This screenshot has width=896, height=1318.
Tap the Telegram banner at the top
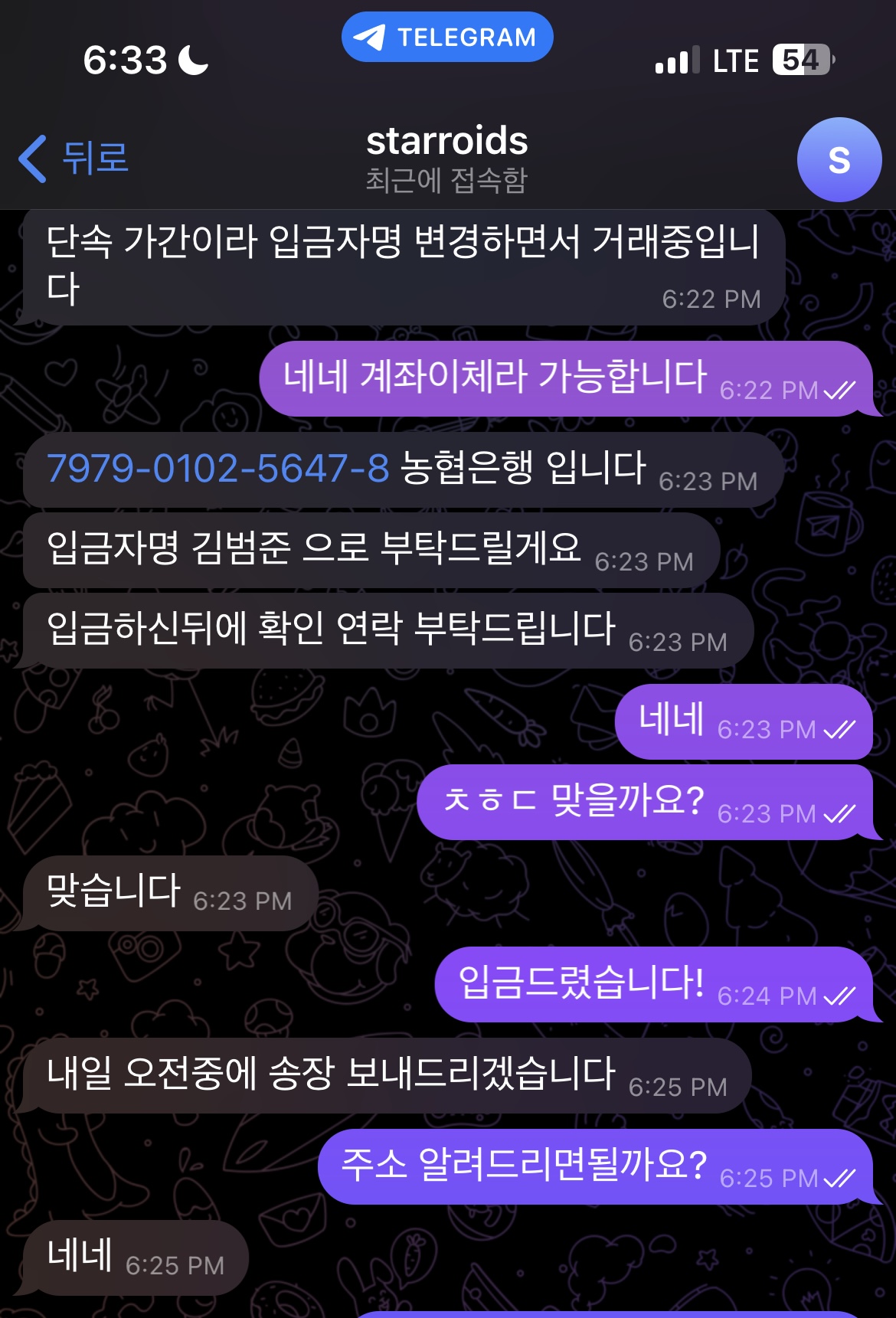click(x=447, y=36)
